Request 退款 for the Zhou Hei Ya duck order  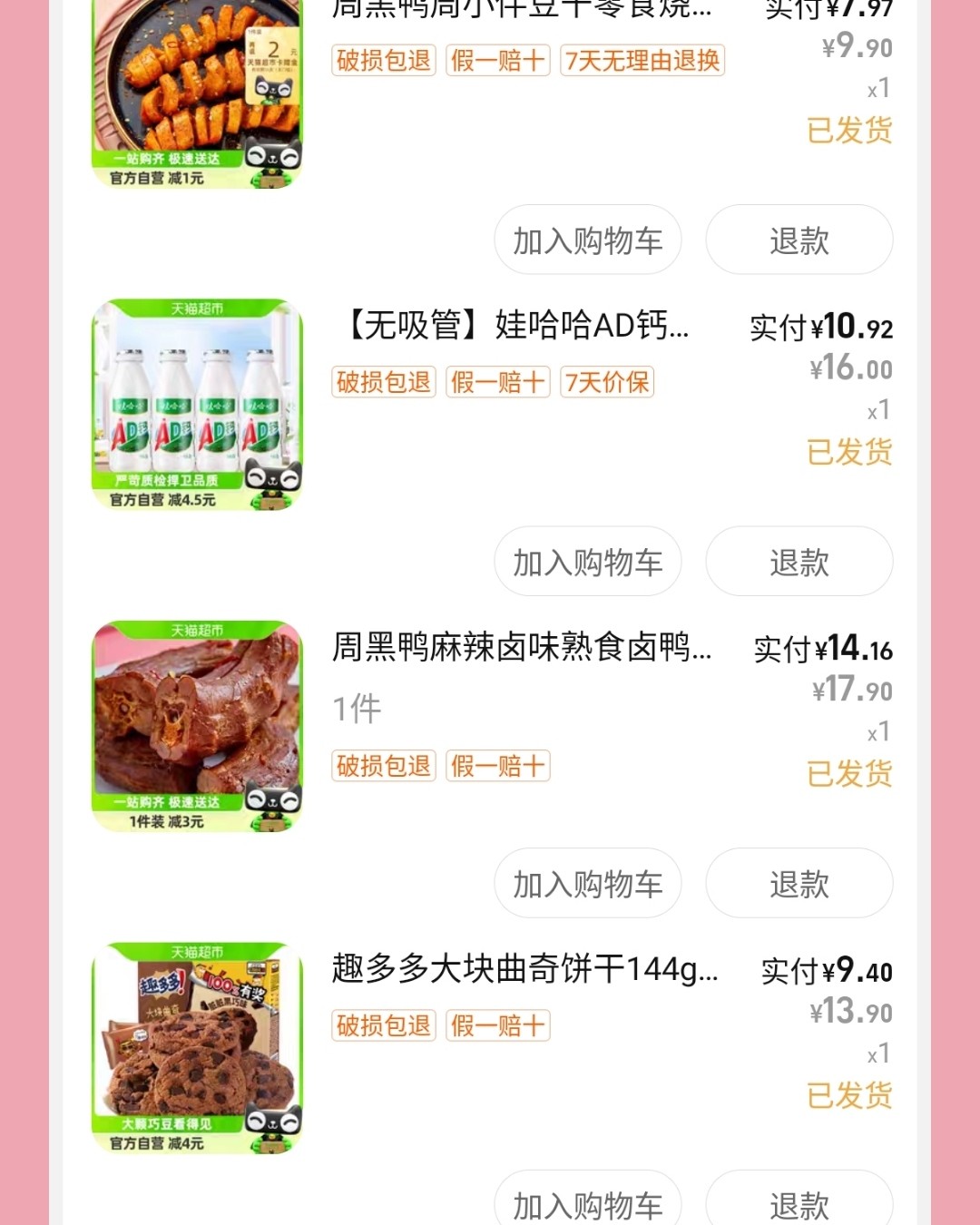click(799, 882)
